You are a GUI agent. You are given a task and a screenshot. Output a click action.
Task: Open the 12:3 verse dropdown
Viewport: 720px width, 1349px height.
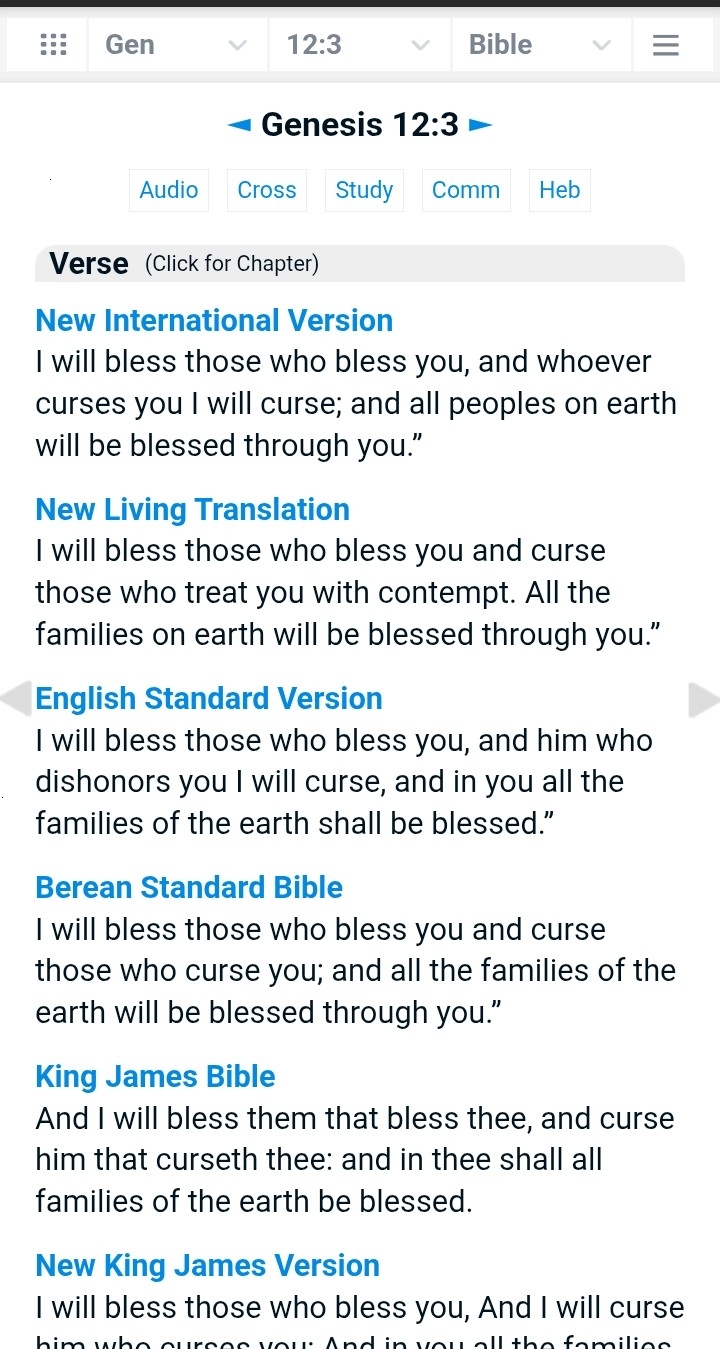tap(358, 45)
